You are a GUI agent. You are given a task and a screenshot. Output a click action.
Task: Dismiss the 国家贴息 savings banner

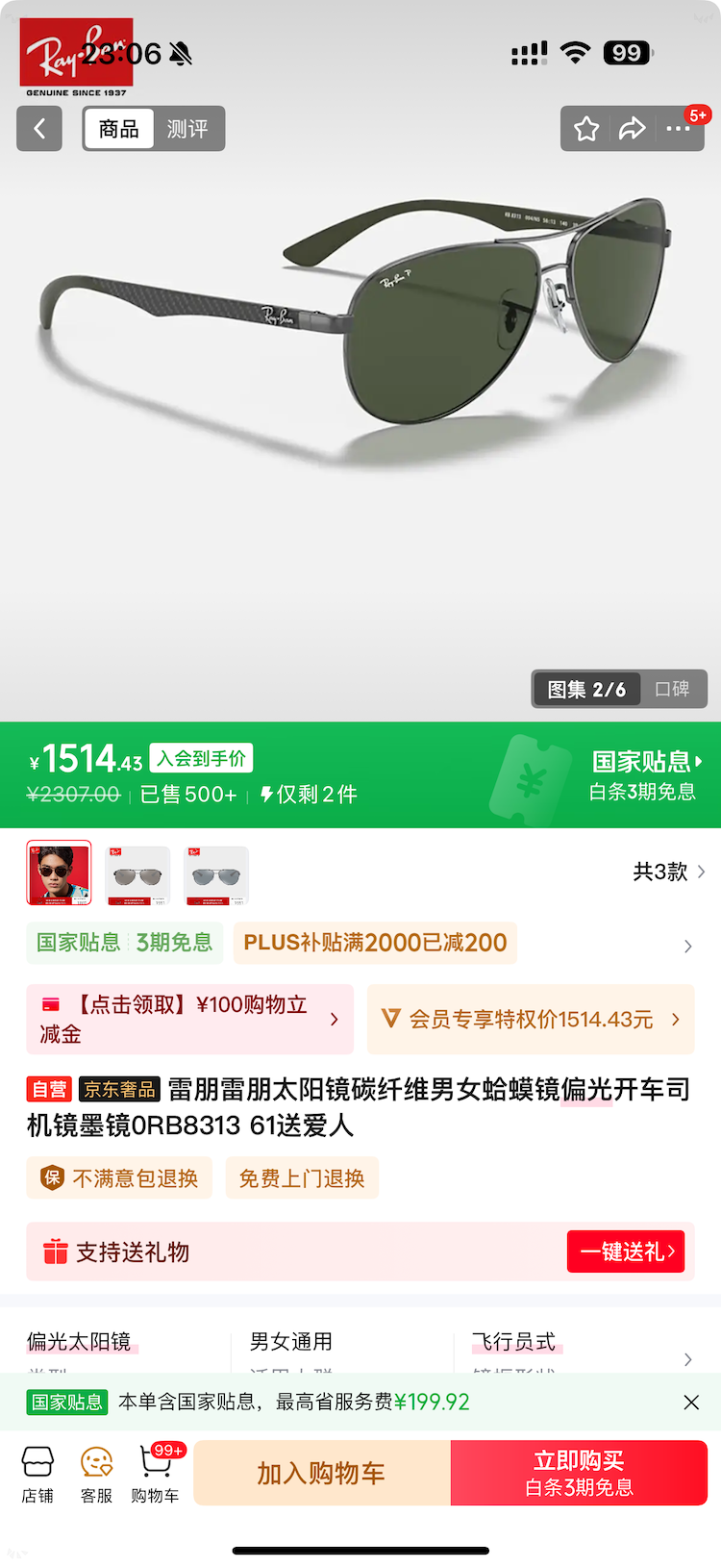click(x=691, y=1403)
